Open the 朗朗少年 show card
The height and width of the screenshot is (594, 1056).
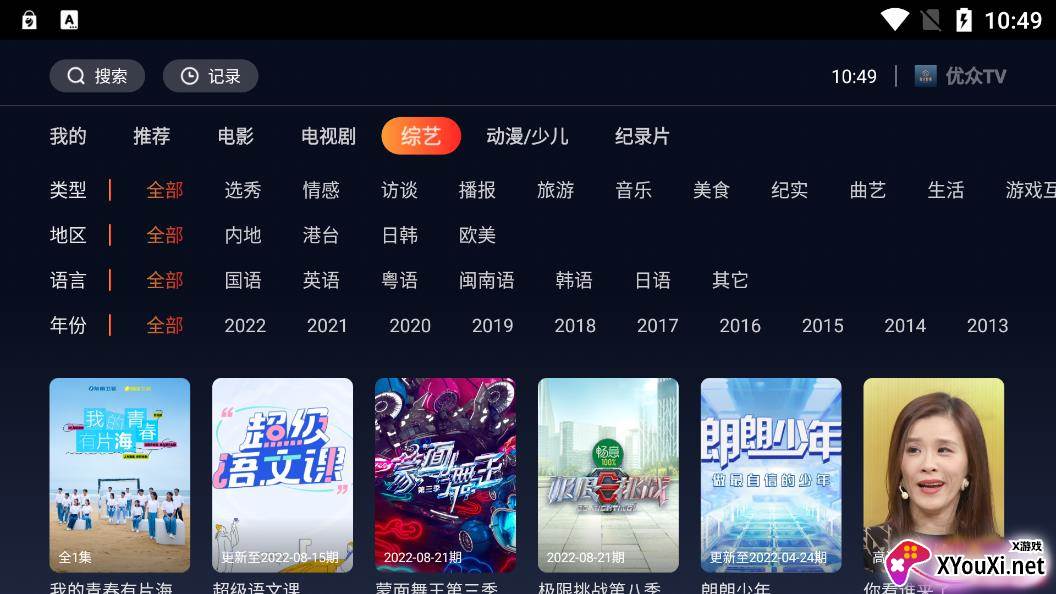pyautogui.click(x=771, y=475)
